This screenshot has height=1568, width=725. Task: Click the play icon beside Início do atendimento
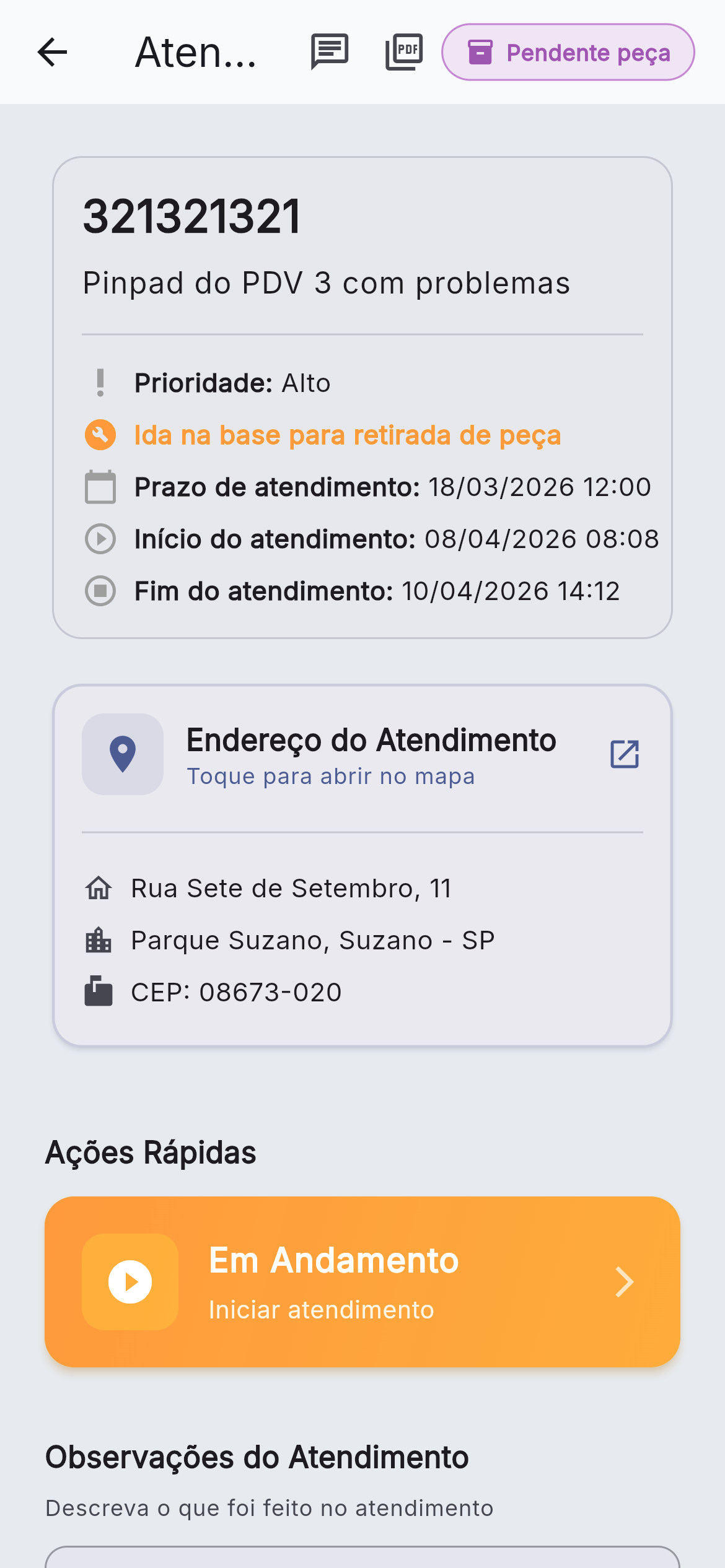(x=100, y=539)
